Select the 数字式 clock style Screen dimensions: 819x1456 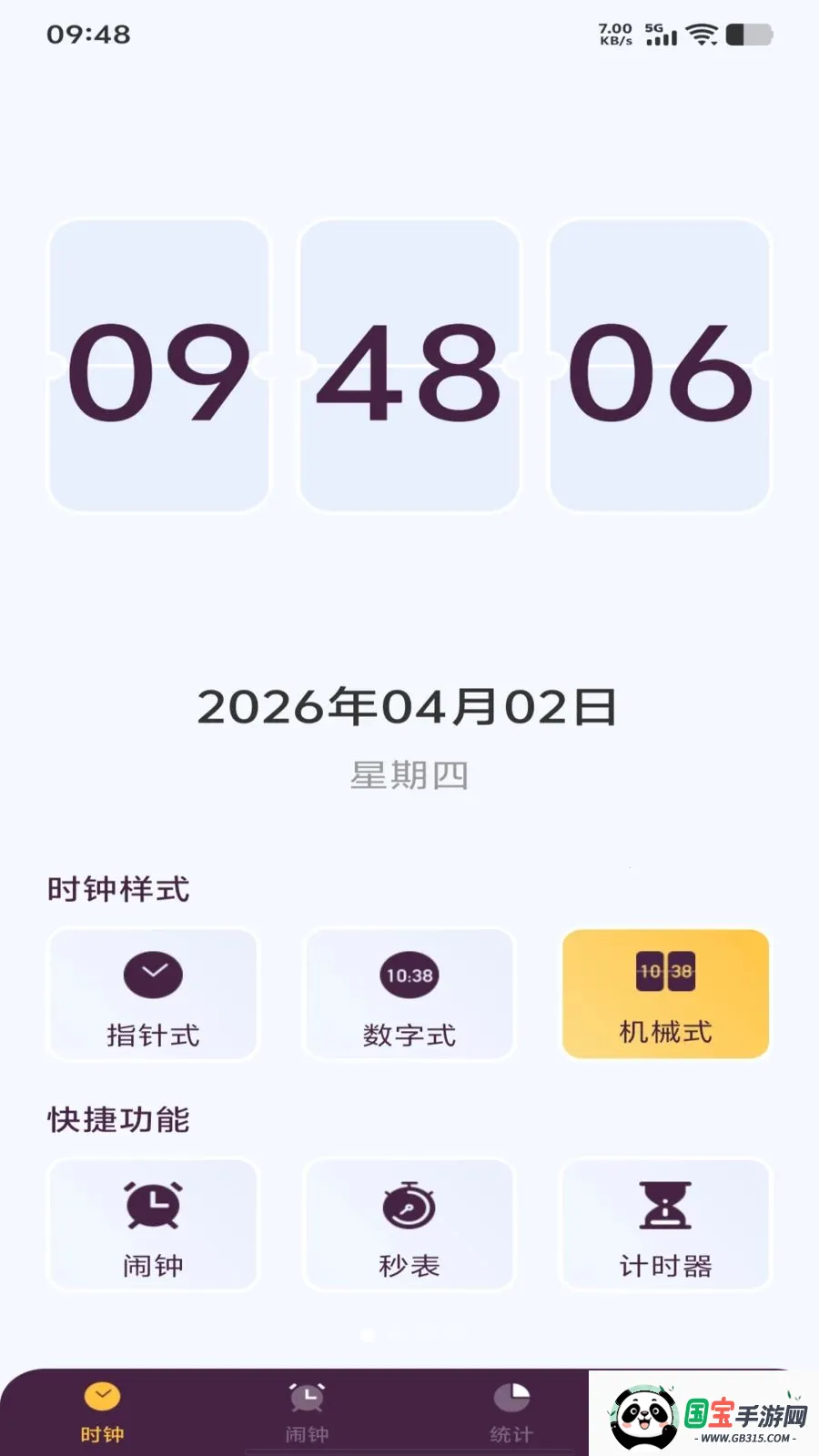tap(409, 995)
